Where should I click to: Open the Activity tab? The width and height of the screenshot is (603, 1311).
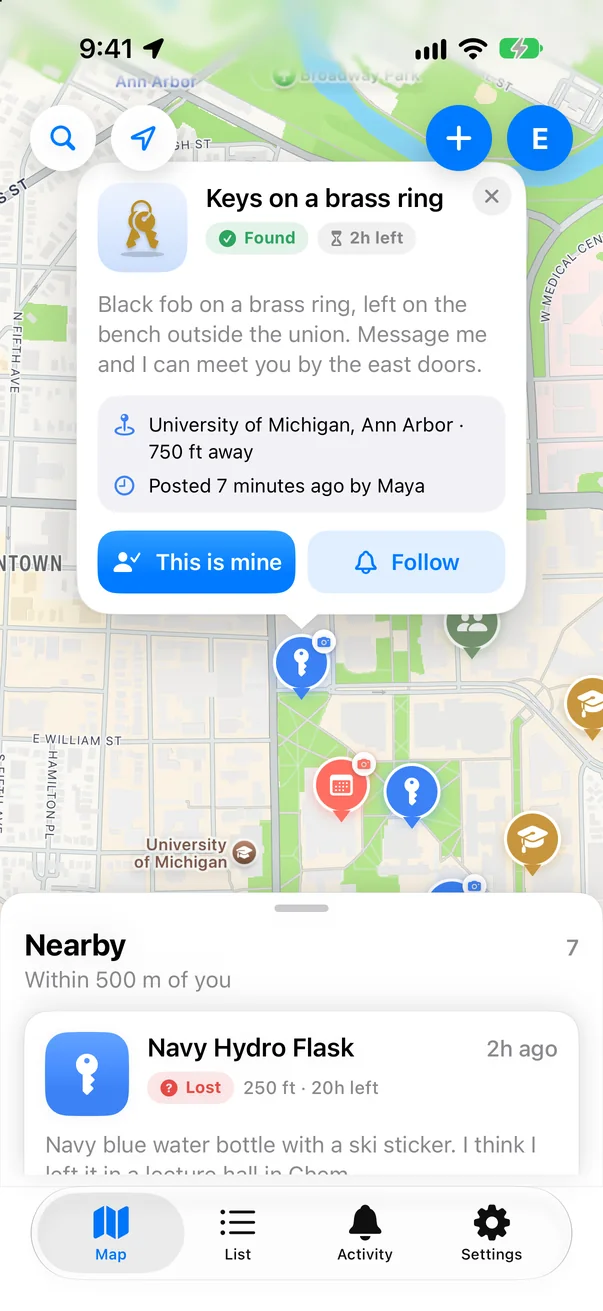tap(365, 1234)
